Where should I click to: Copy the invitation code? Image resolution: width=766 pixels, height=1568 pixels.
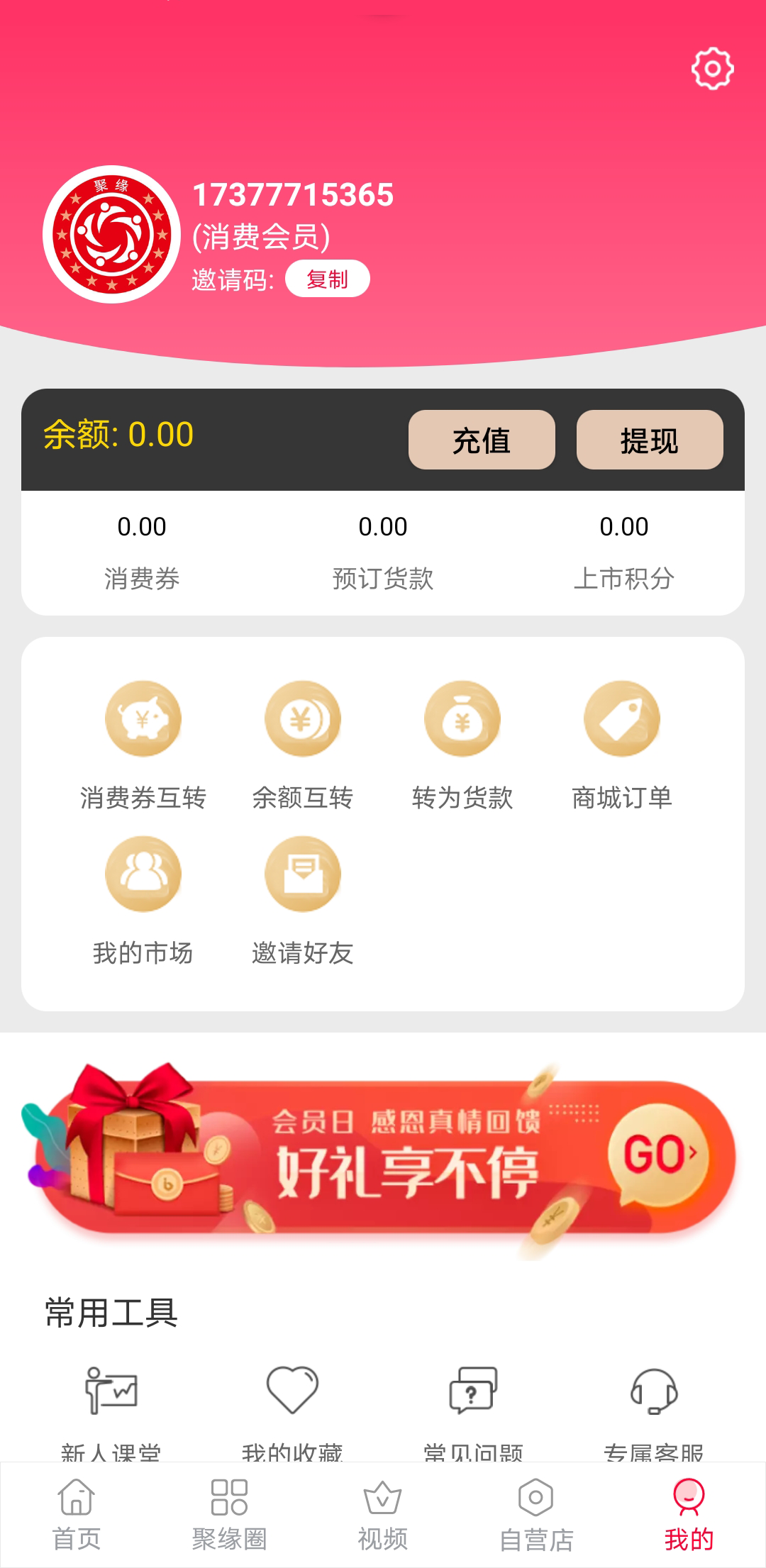pyautogui.click(x=327, y=279)
